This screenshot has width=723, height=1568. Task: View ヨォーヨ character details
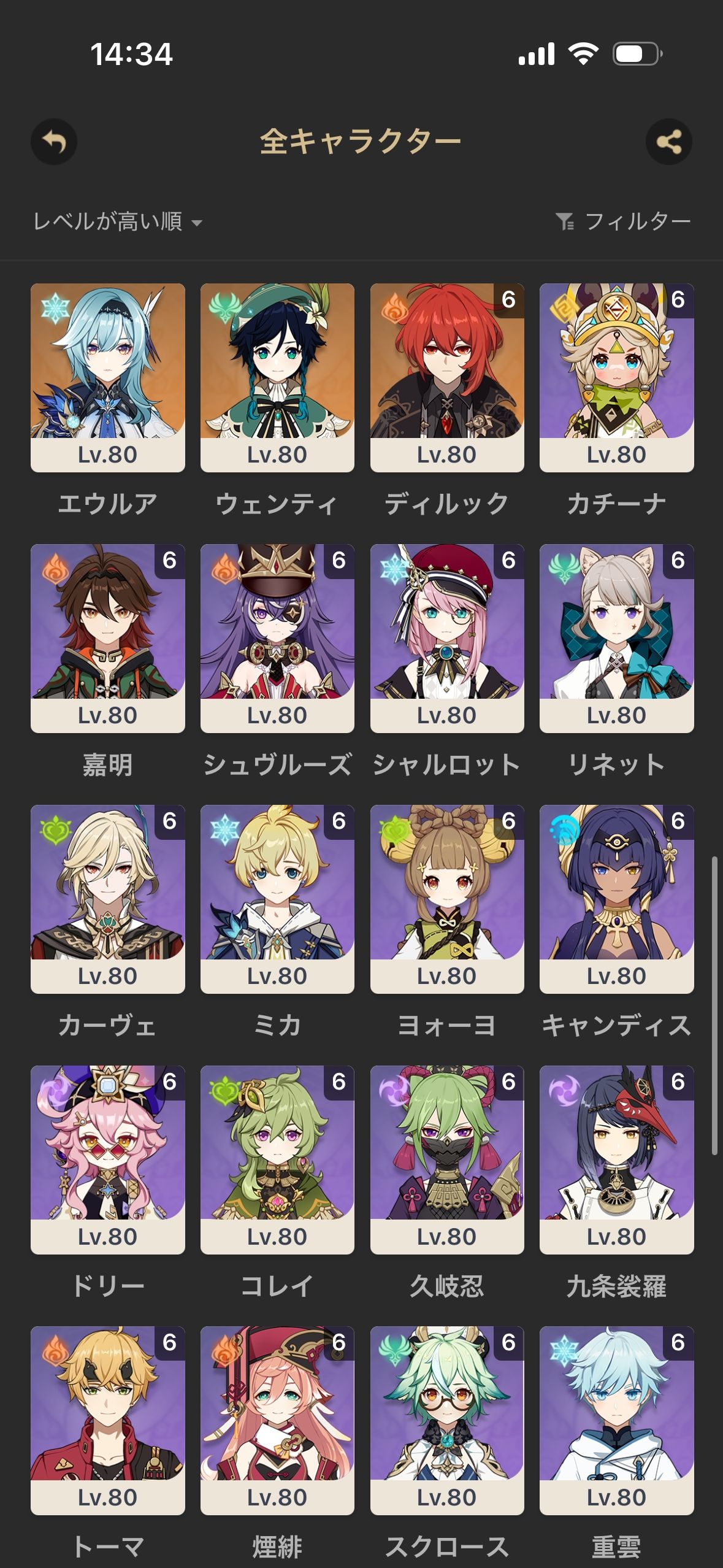(447, 899)
